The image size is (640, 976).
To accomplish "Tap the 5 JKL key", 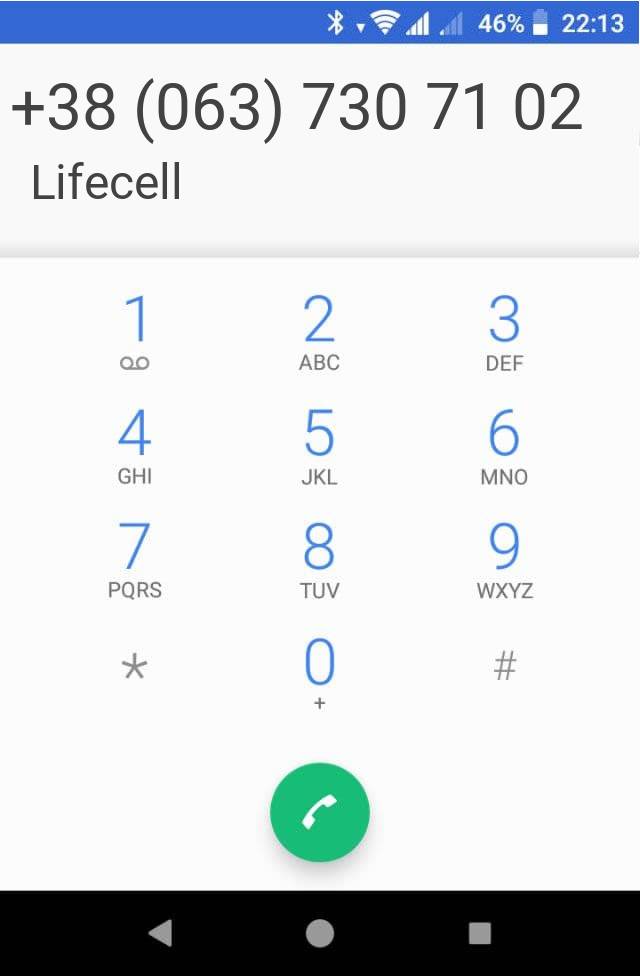I will pos(319,446).
